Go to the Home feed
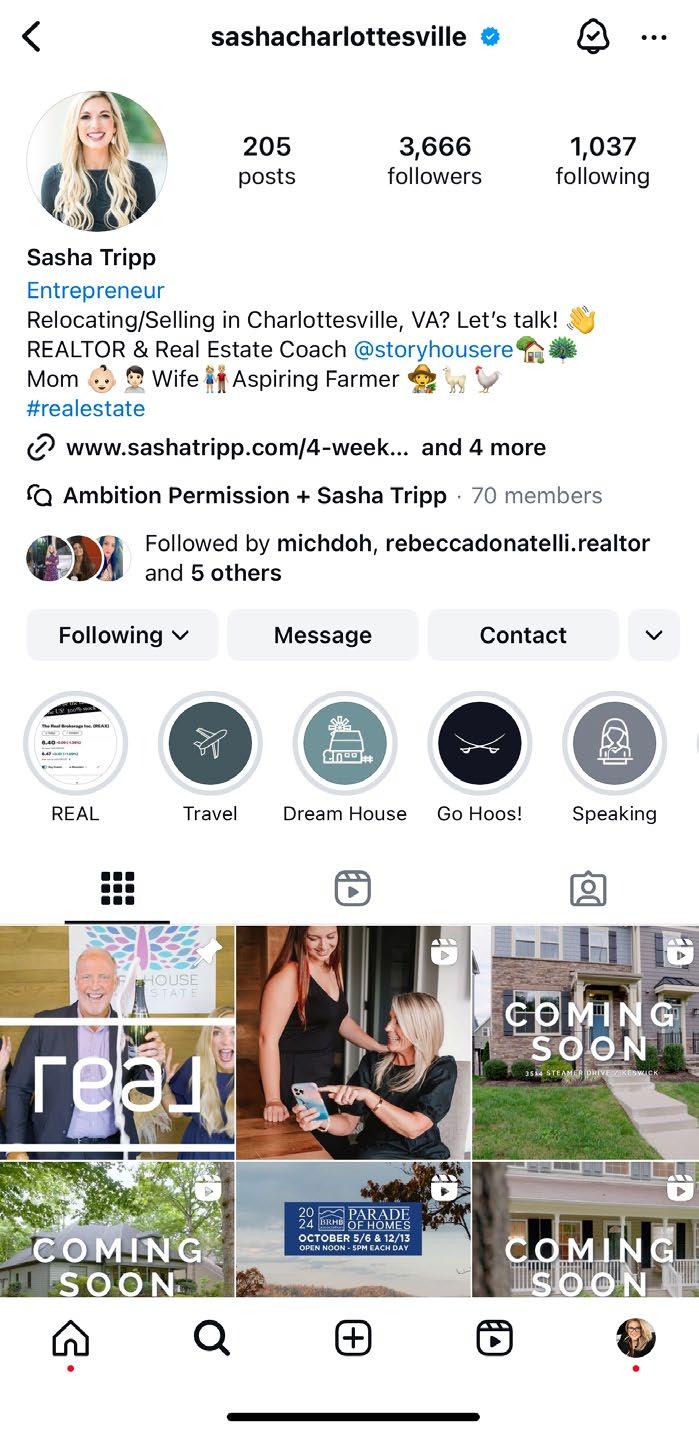The height and width of the screenshot is (1434, 699). pos(70,1338)
